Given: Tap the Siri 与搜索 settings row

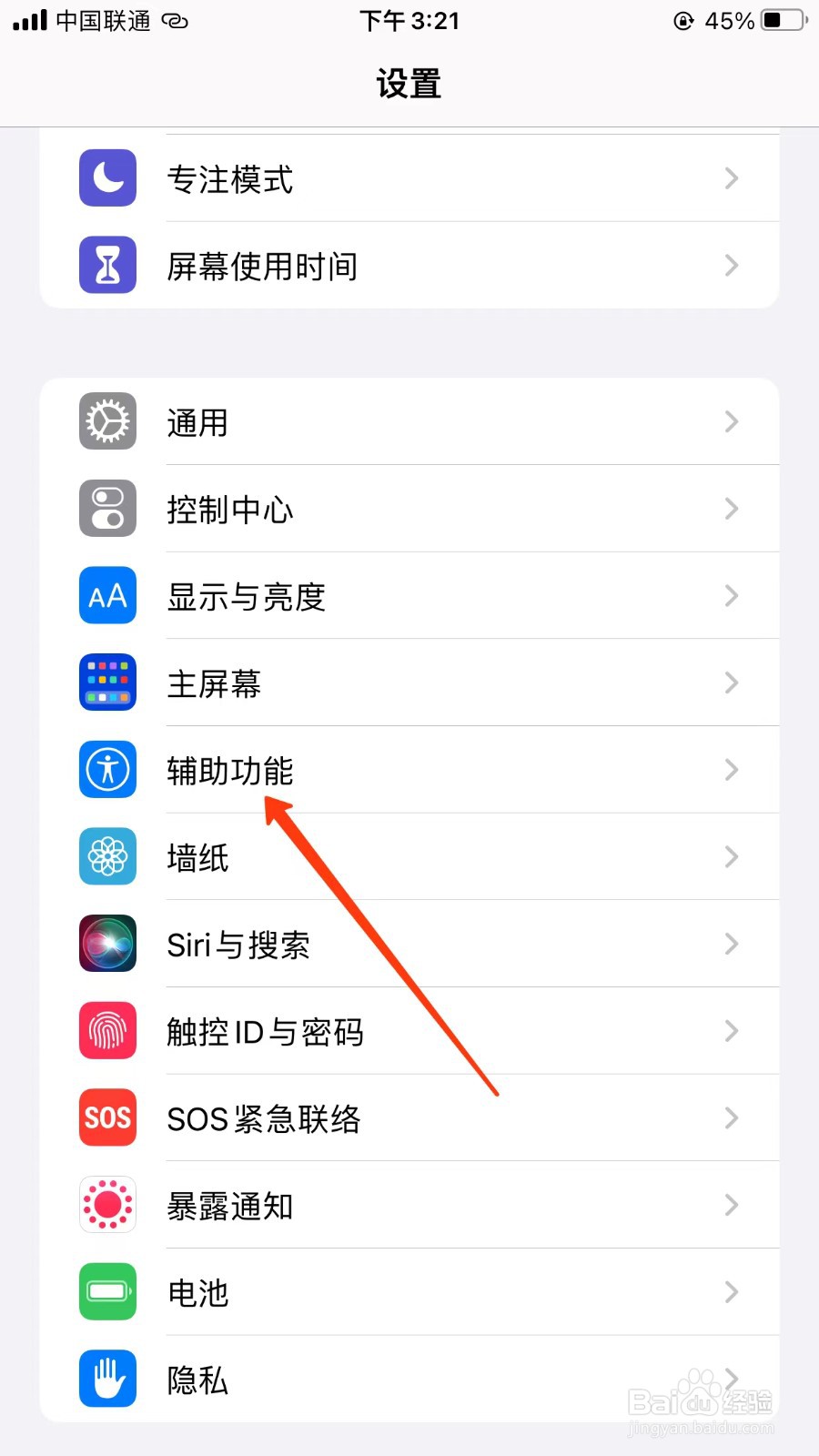Looking at the screenshot, I should pos(409,944).
